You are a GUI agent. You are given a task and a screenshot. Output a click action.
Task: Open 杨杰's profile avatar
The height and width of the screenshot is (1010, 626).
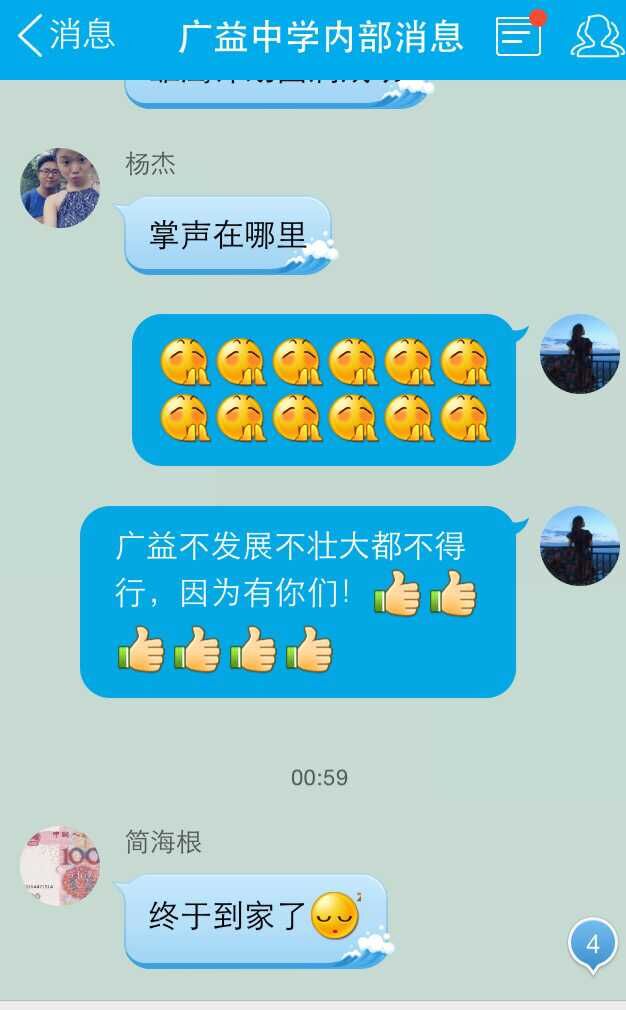click(60, 188)
